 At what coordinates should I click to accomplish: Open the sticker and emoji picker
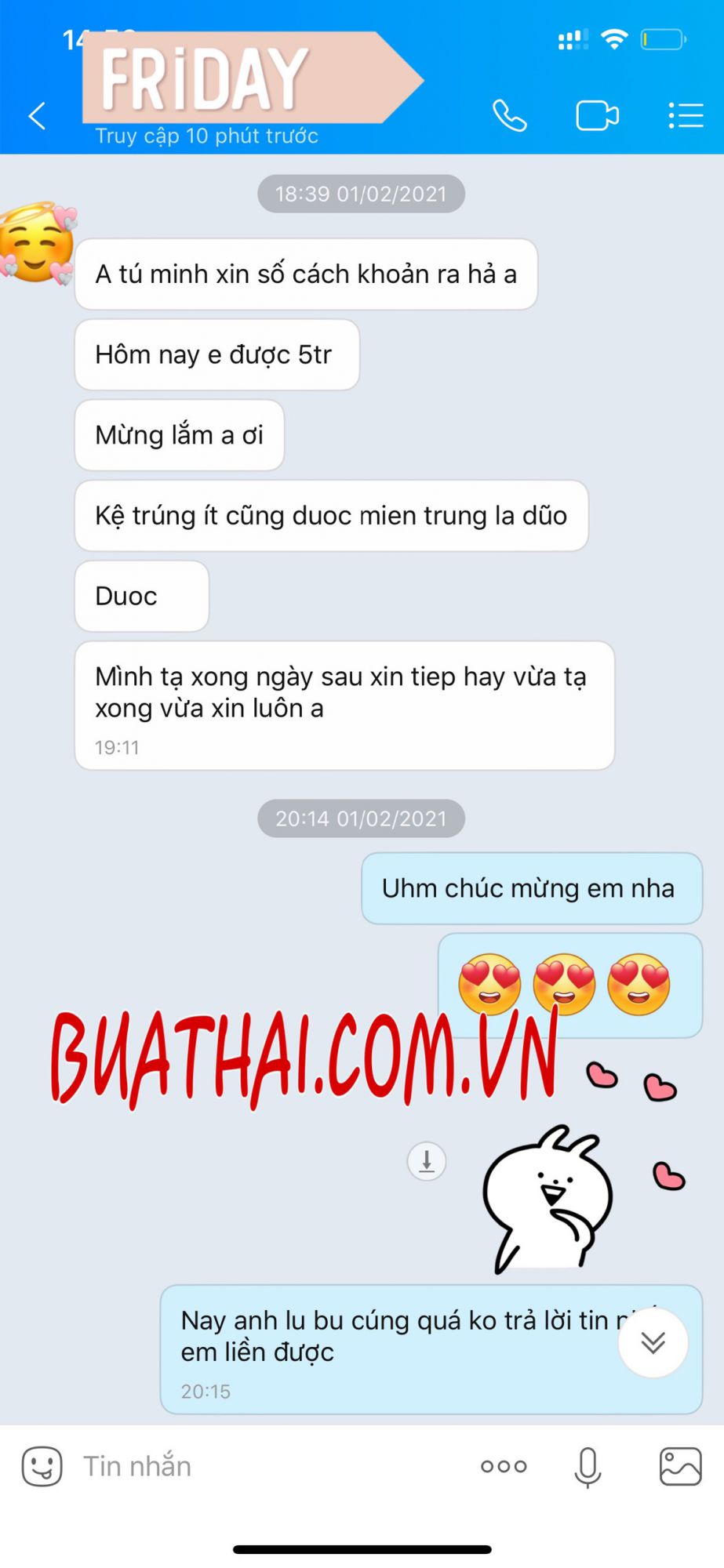pos(42,1466)
